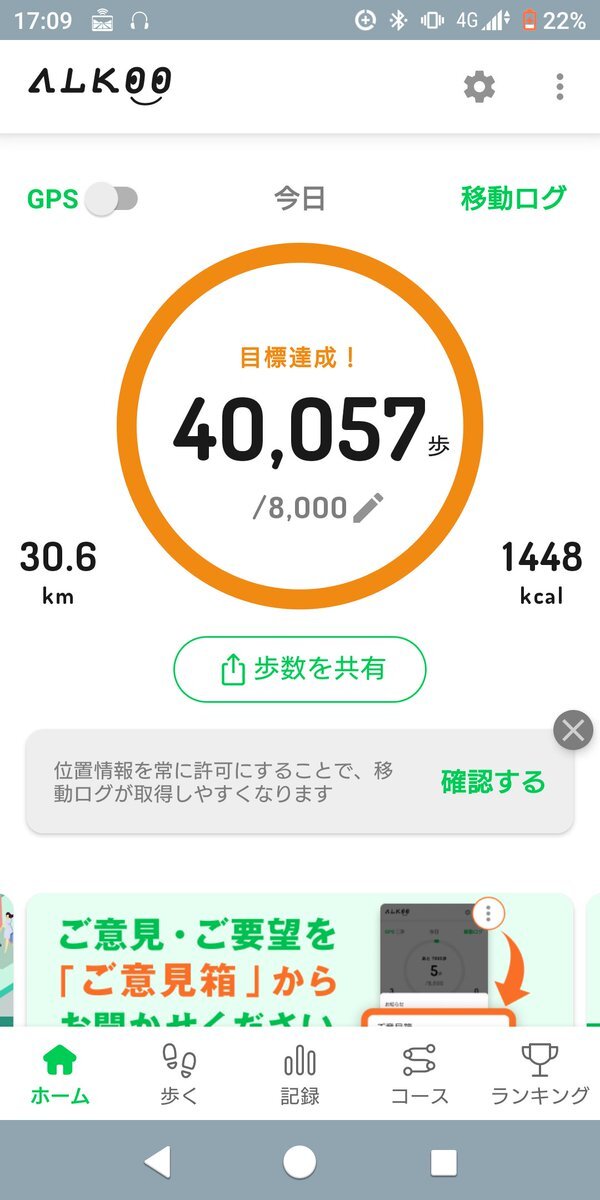
Task: Open the overflow menu
Action: click(559, 87)
